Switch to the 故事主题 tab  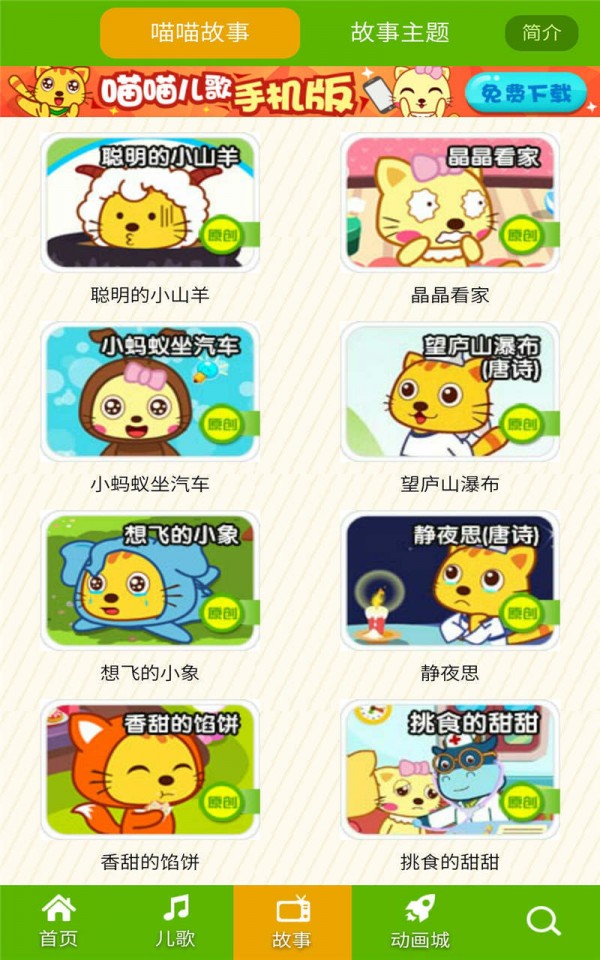[400, 32]
